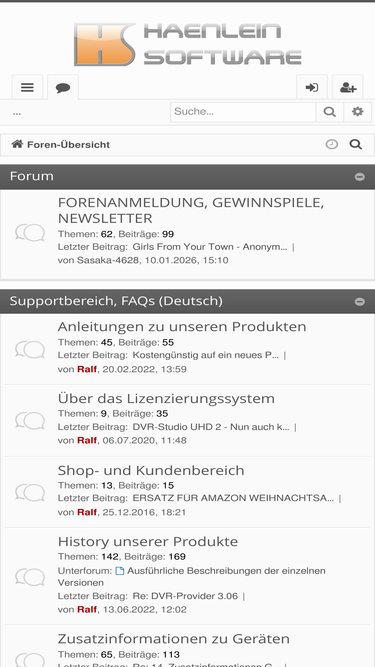Open subforum Ausführliche Beschreibungen der einzelnen Versionen

pos(192,576)
